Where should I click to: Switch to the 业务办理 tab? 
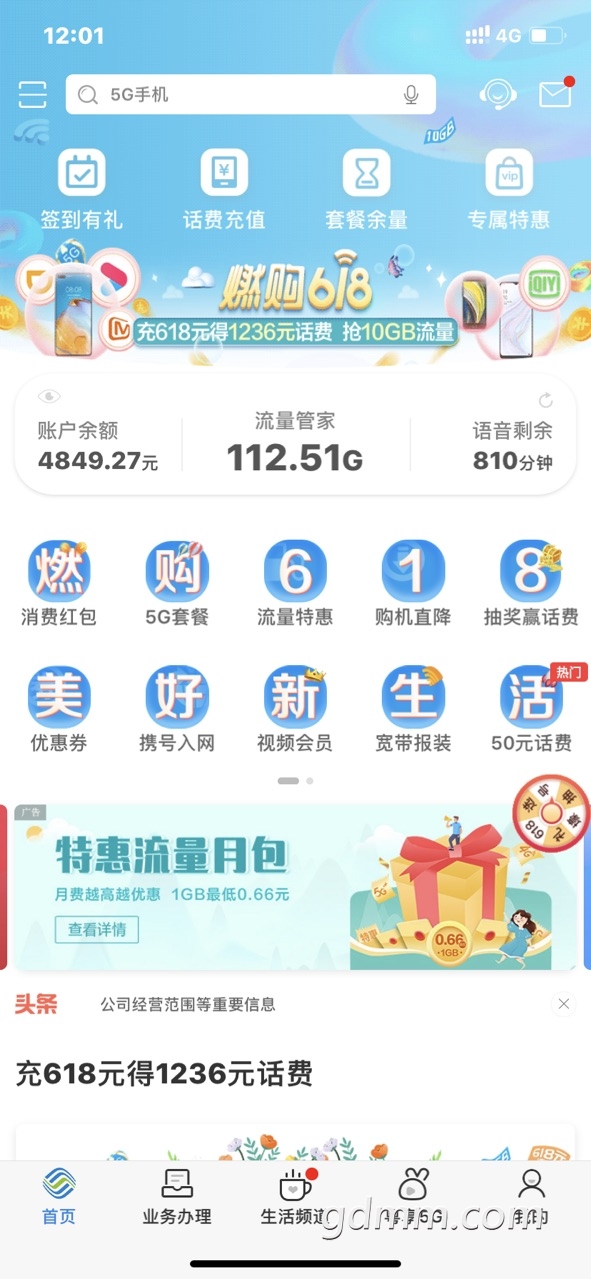[x=177, y=1197]
